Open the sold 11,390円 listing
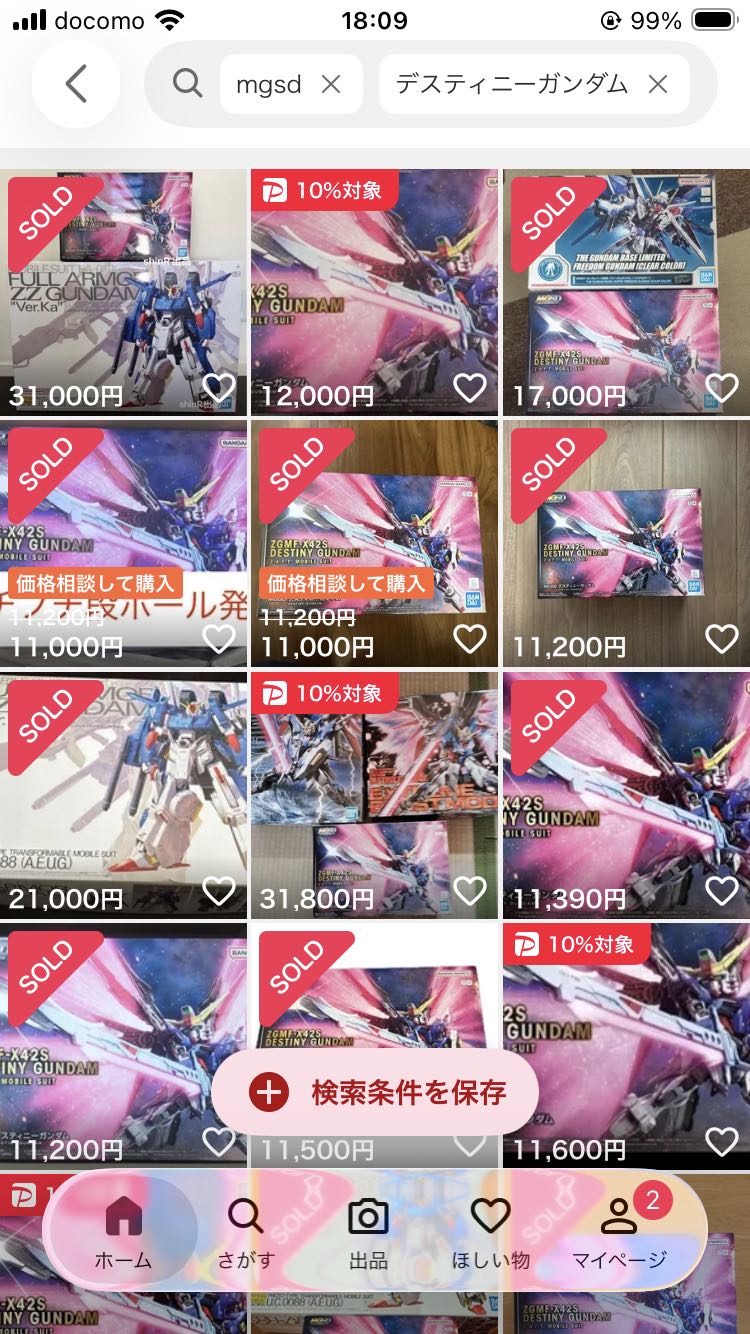Viewport: 750px width, 1334px height. 626,795
